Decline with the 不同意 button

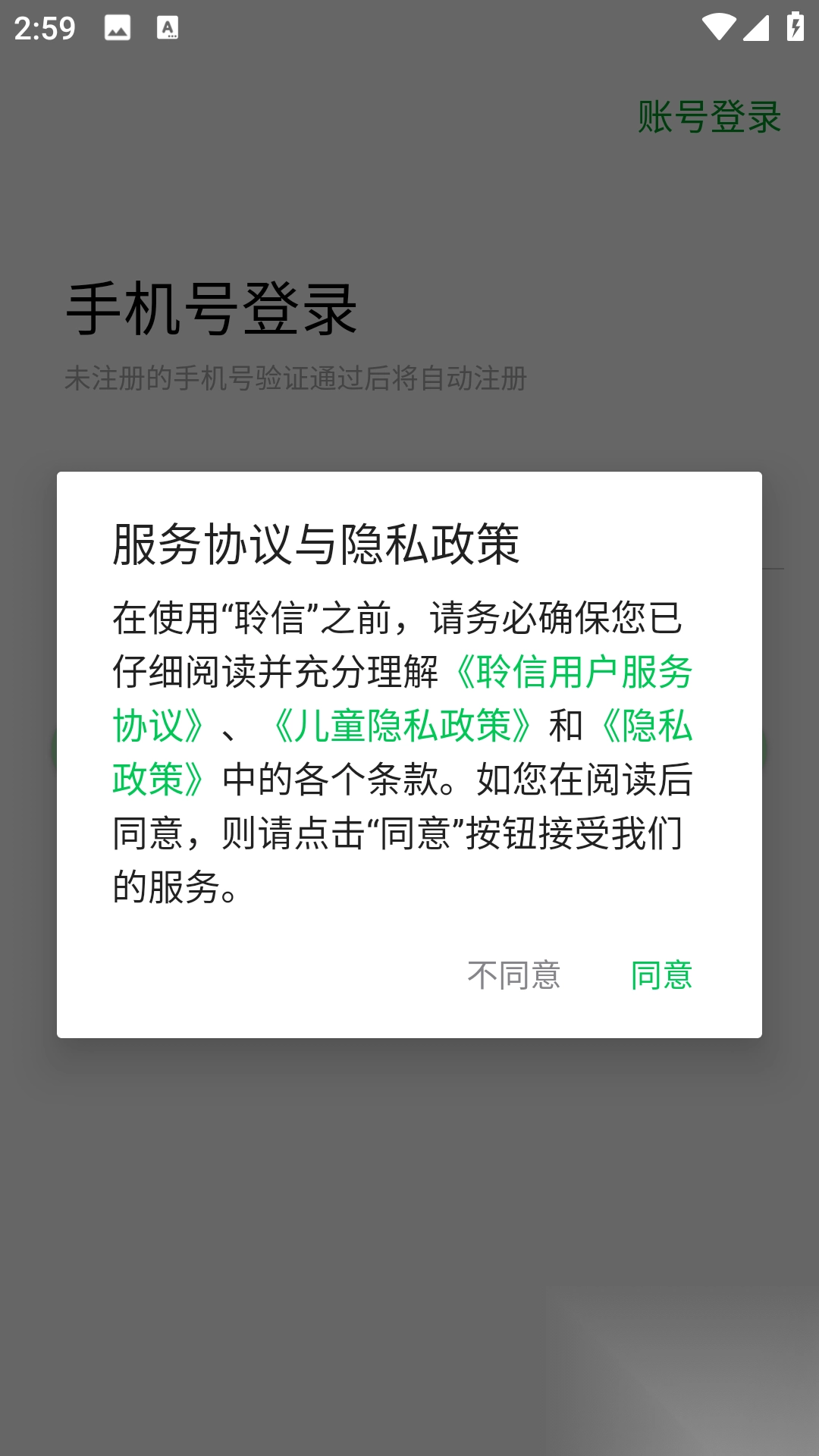coord(513,975)
